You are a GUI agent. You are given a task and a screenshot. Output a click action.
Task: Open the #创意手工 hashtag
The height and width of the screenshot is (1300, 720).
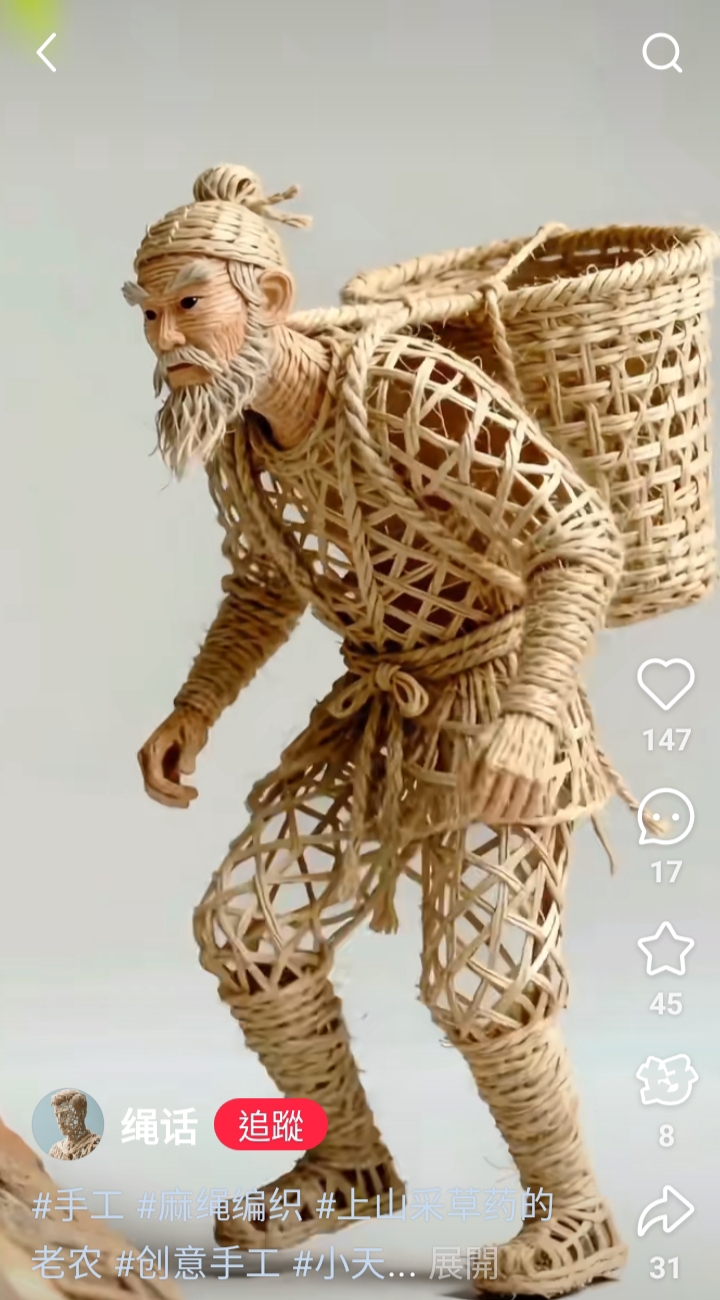198,1264
